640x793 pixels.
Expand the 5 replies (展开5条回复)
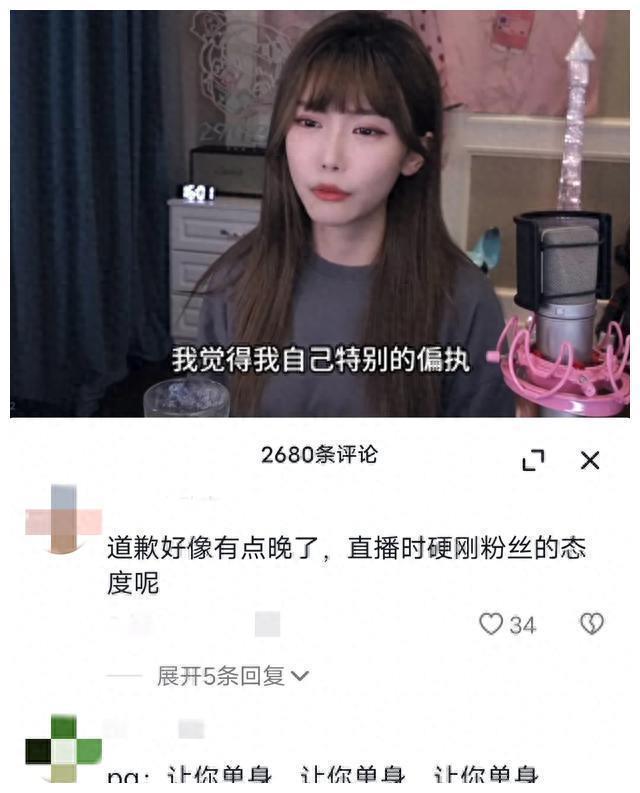point(232,676)
